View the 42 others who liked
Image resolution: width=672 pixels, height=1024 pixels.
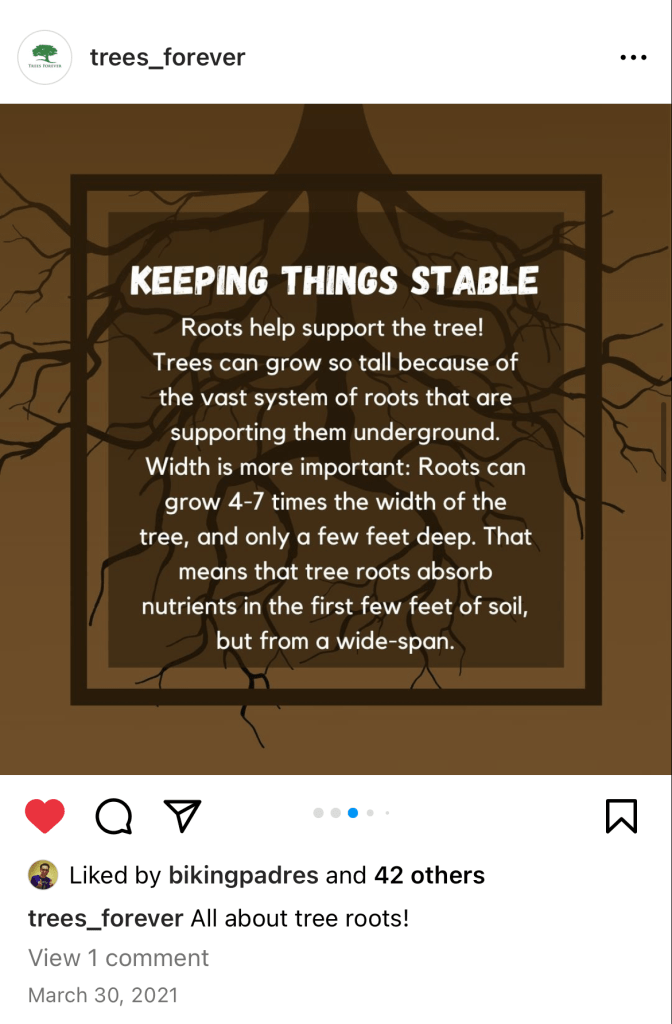click(429, 875)
